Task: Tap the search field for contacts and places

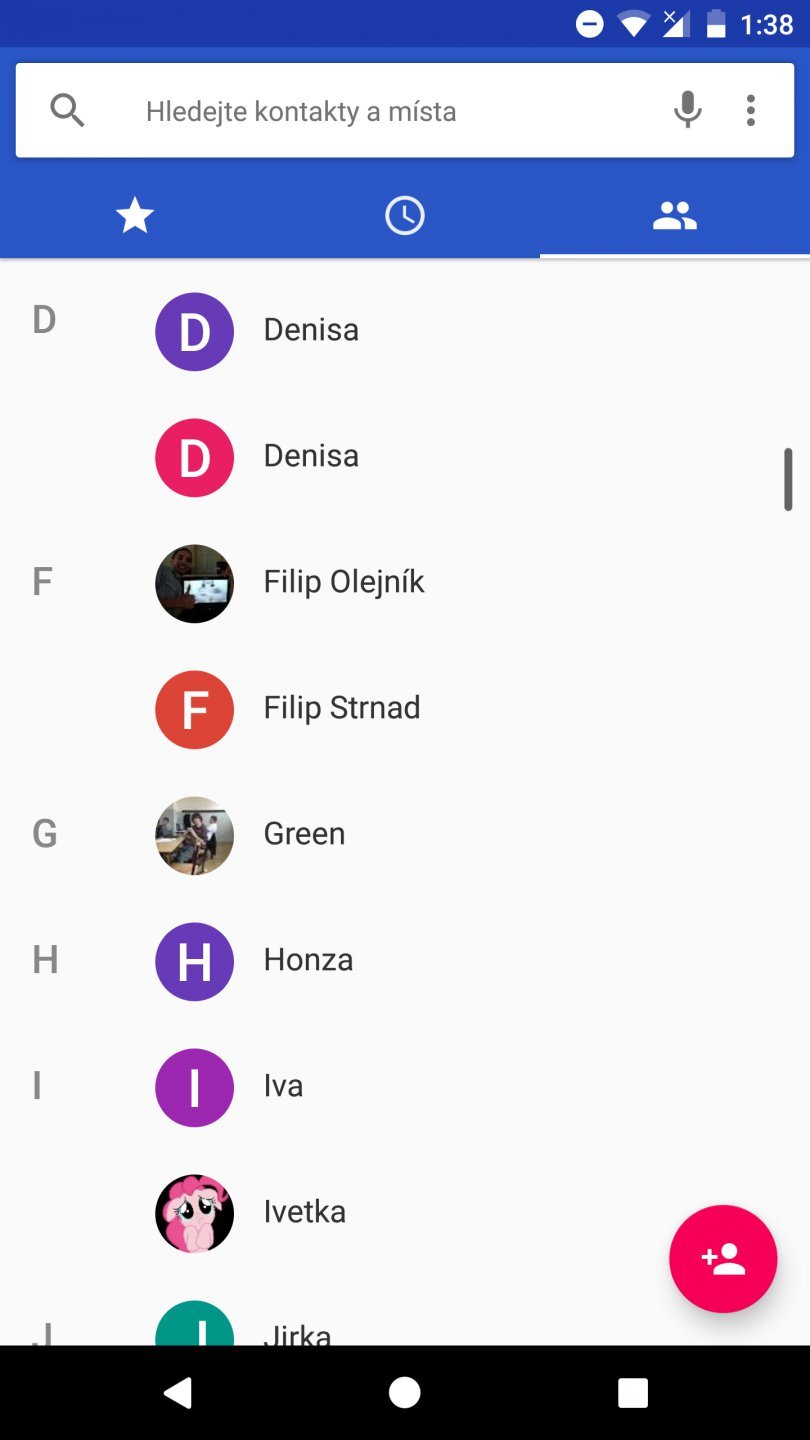Action: 380,111
